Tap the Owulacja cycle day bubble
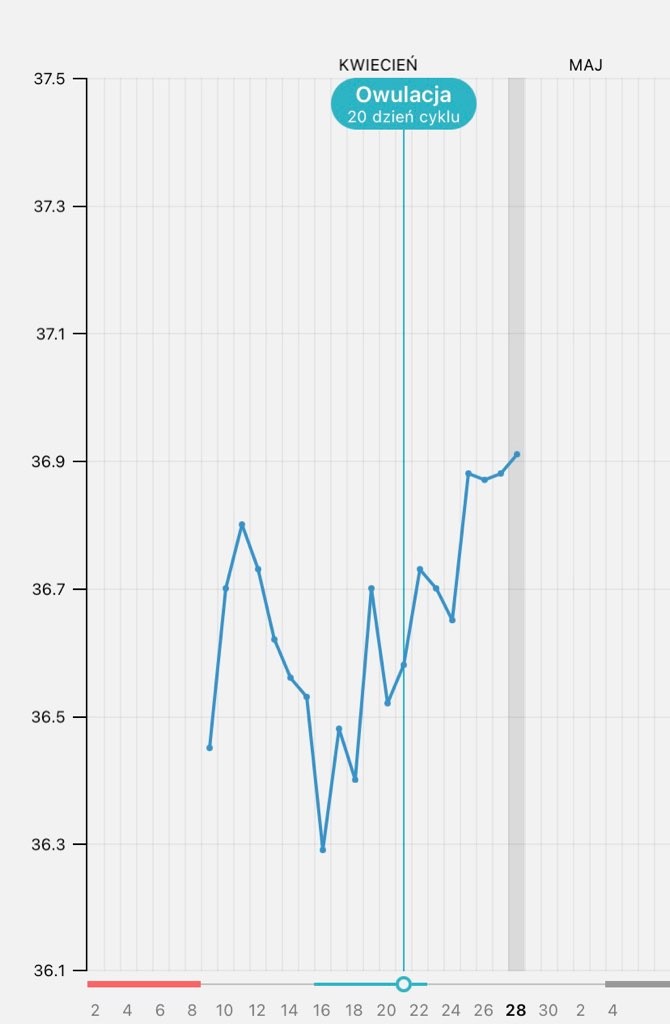The width and height of the screenshot is (670, 1024). [x=404, y=104]
